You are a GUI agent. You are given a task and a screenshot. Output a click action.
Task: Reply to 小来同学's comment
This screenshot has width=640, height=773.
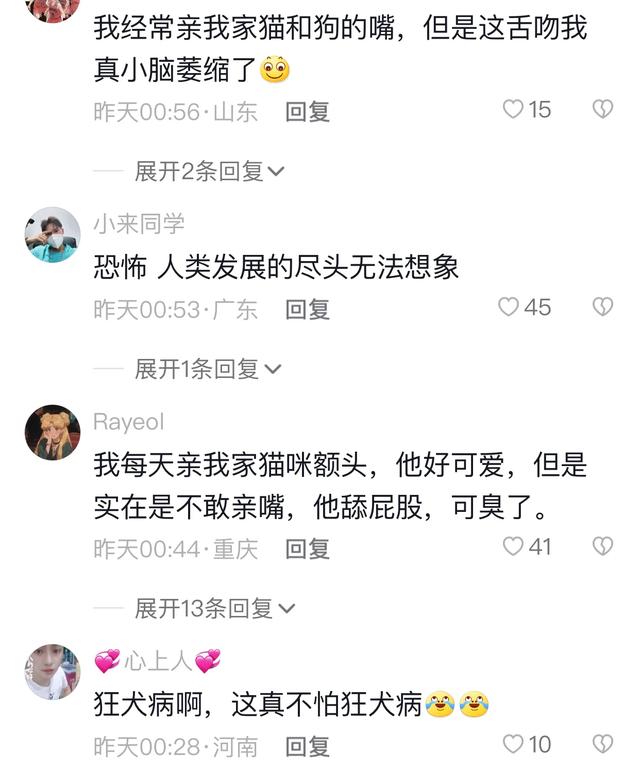307,310
